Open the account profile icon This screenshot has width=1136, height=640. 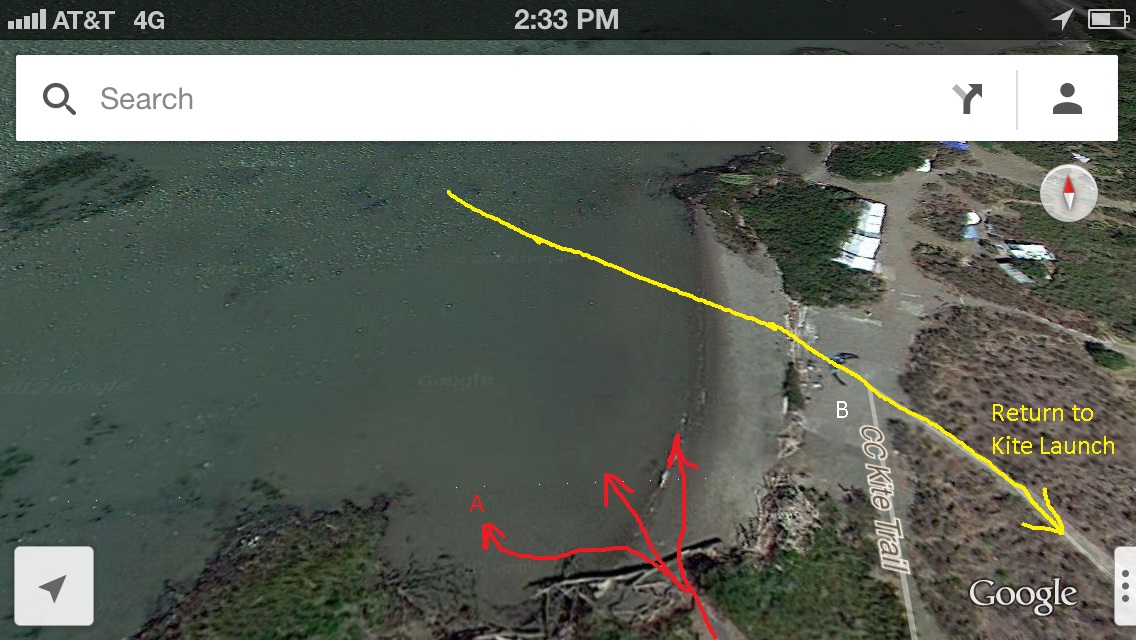click(x=1067, y=98)
